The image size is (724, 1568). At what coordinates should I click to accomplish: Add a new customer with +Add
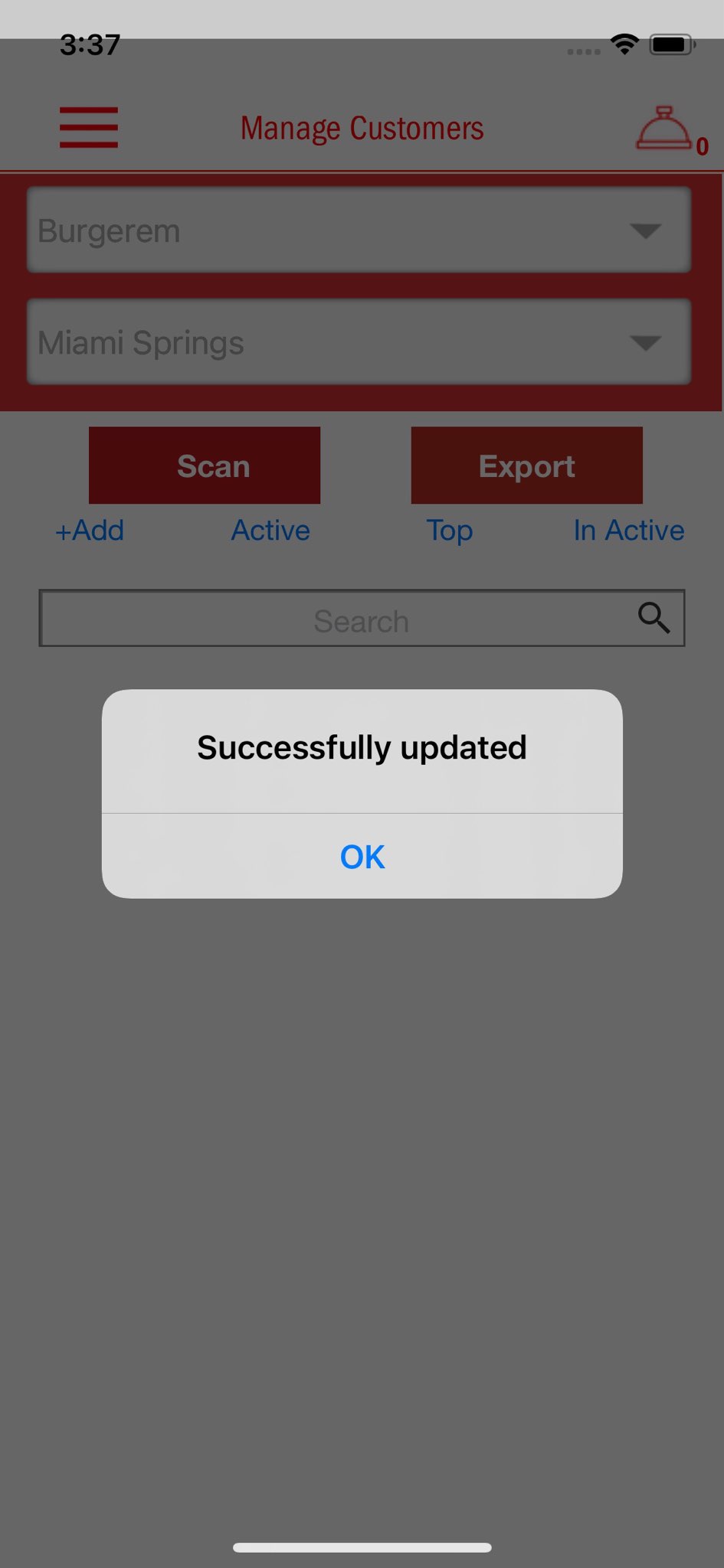coord(90,530)
